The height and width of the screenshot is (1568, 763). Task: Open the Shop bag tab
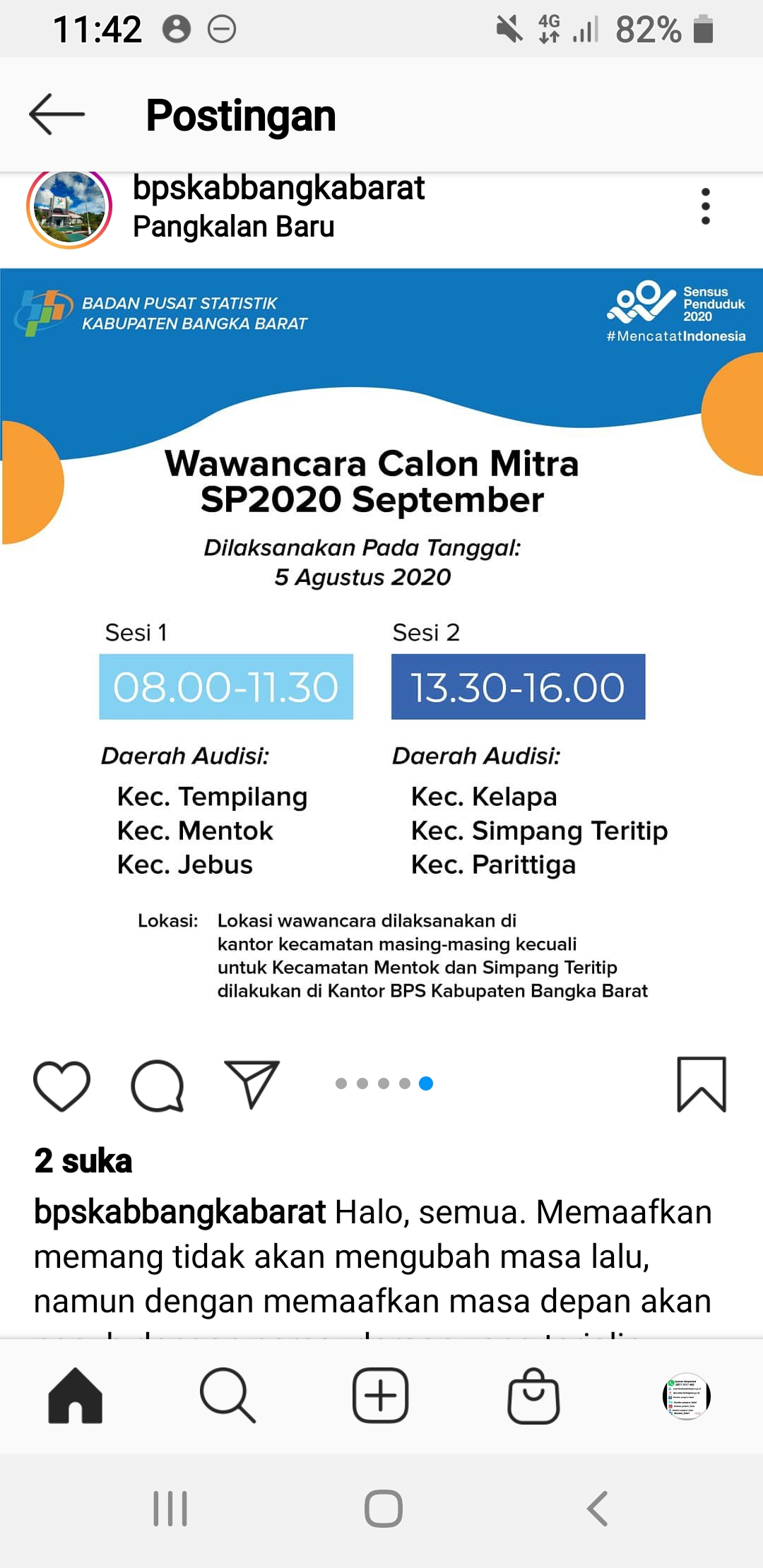tap(534, 1396)
